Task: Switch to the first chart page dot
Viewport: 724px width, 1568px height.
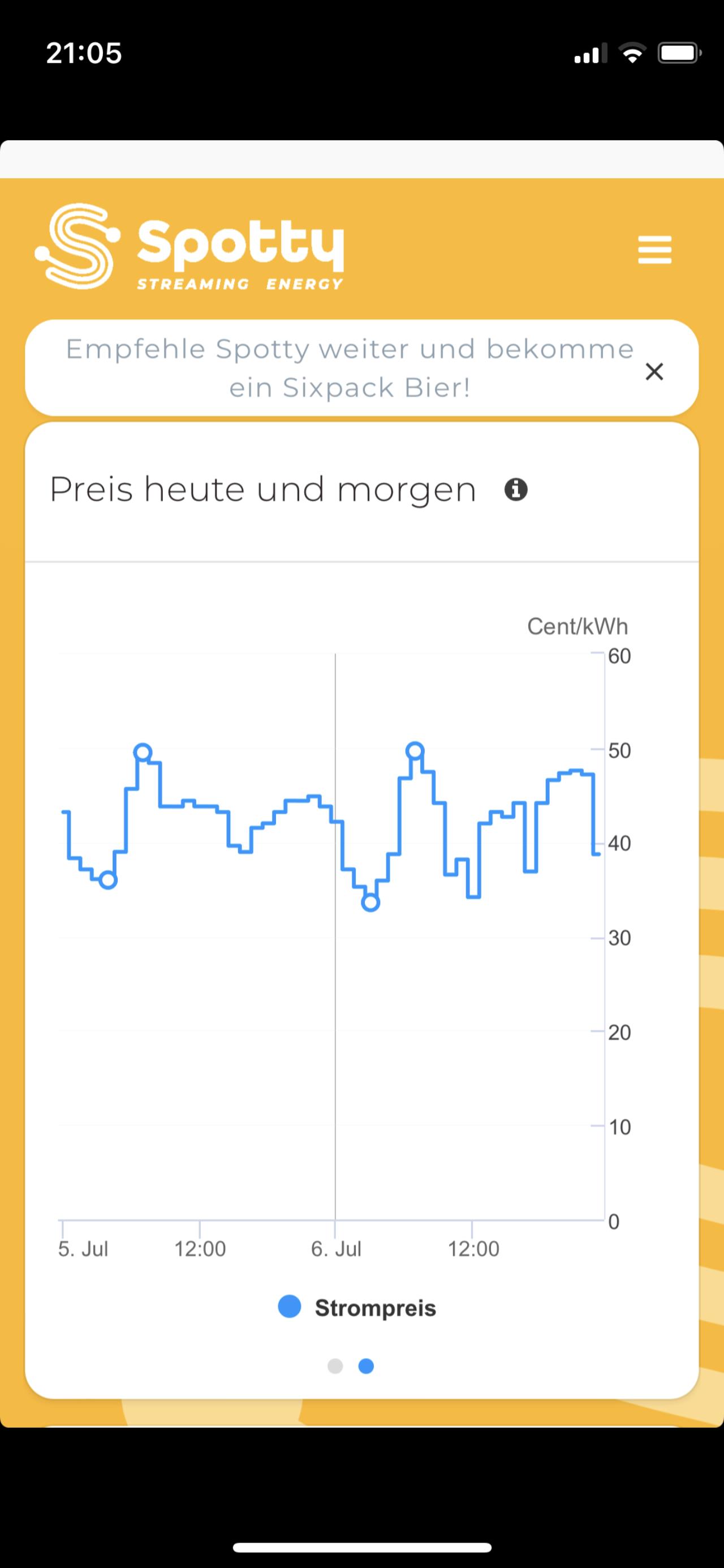Action: click(335, 1366)
